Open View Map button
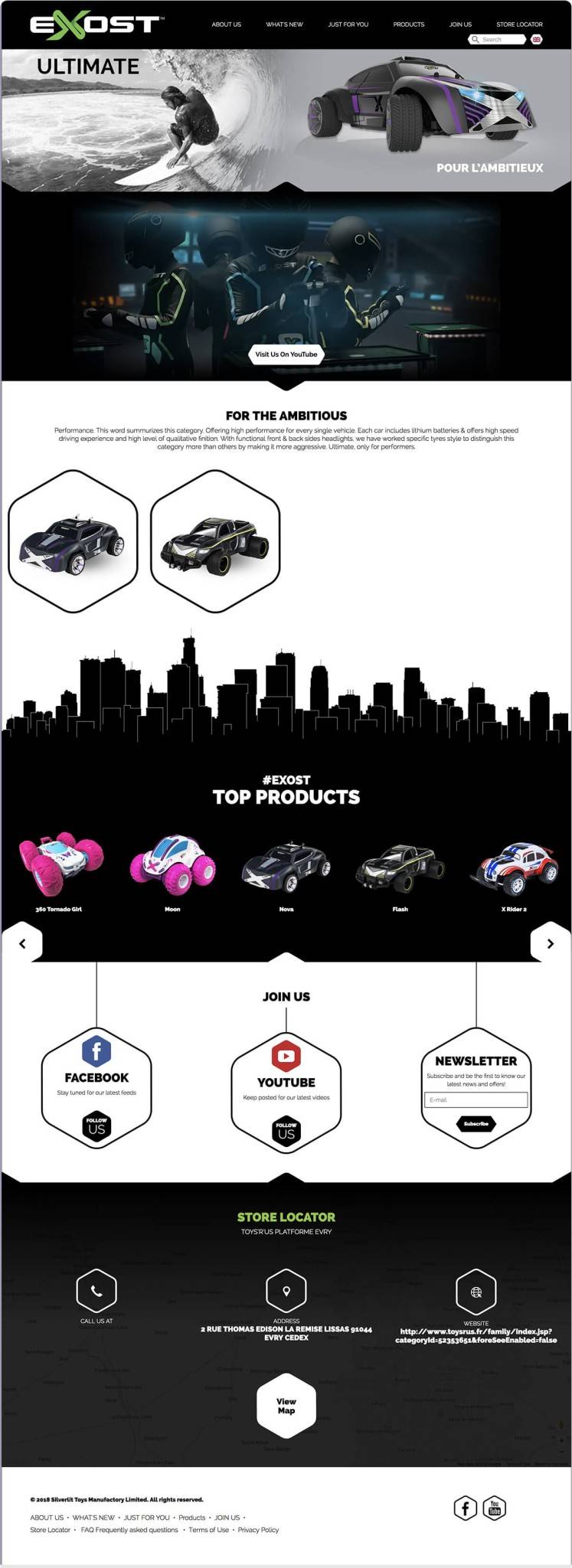572x1568 pixels. coord(286,1406)
